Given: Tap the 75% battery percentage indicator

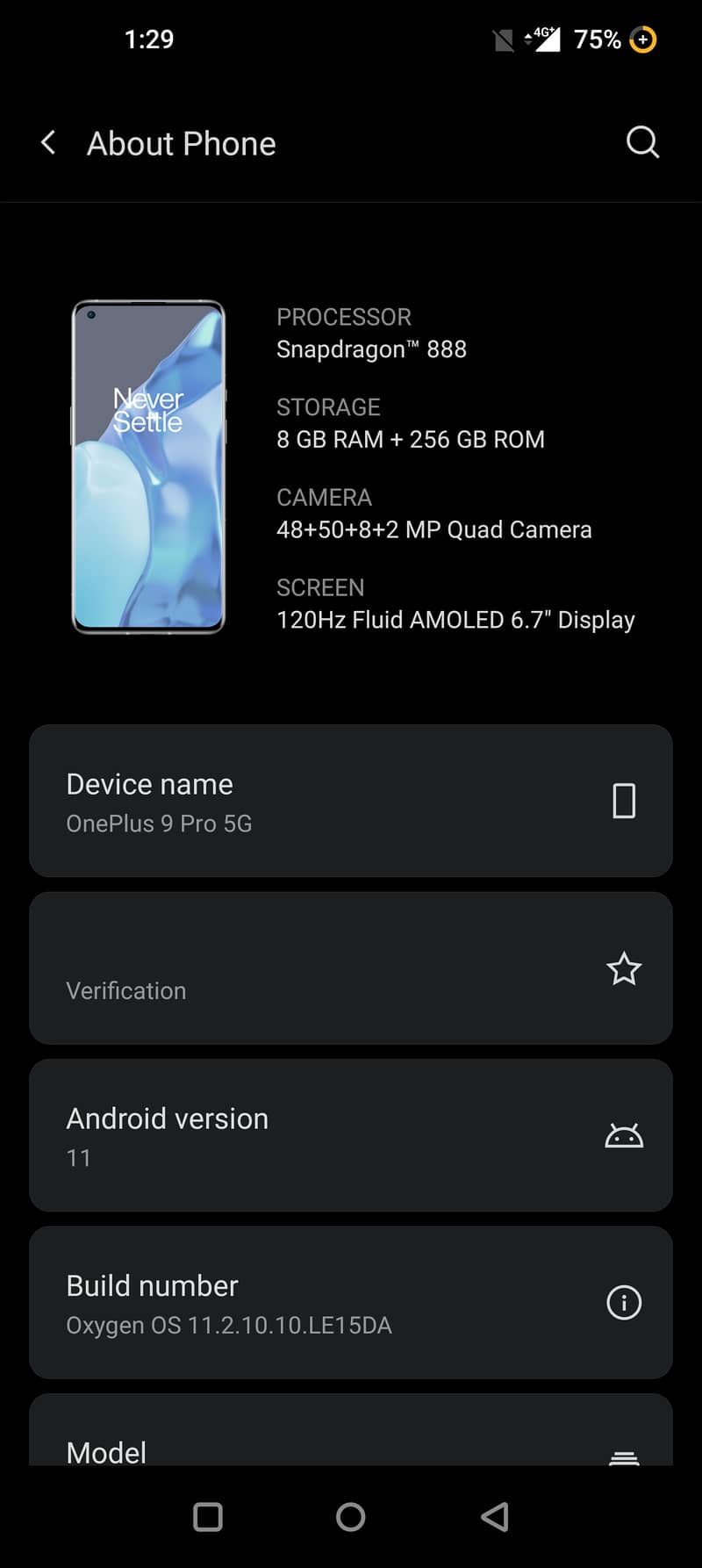Looking at the screenshot, I should click(x=597, y=39).
